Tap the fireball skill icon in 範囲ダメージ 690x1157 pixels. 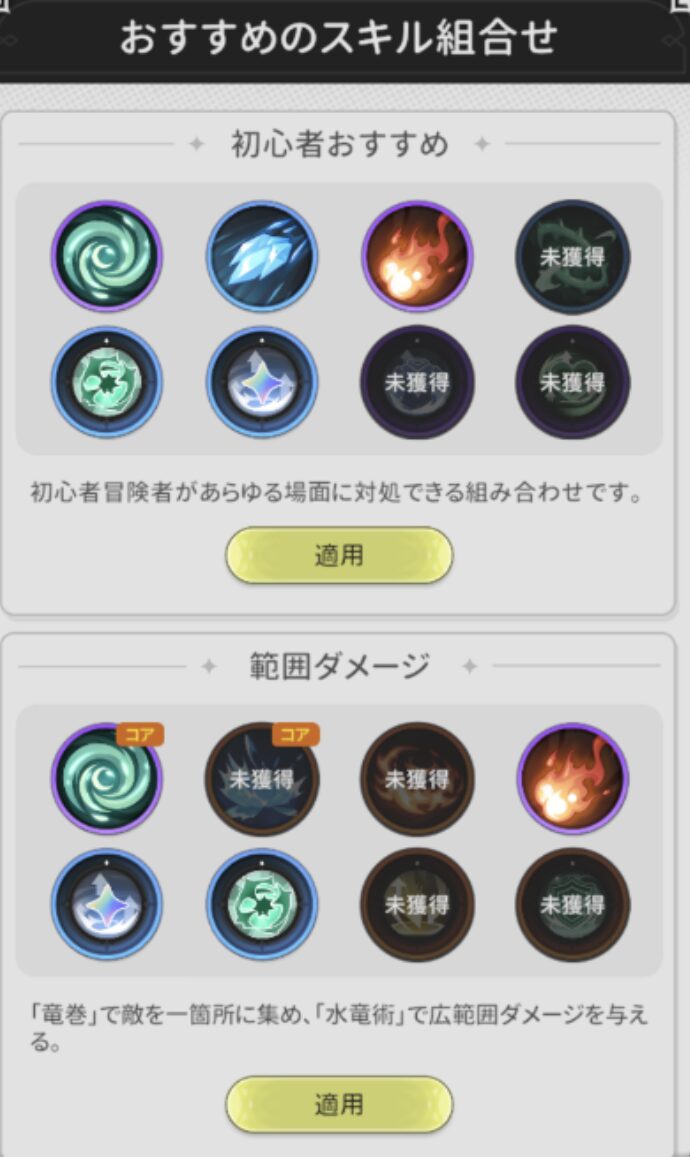[x=573, y=779]
